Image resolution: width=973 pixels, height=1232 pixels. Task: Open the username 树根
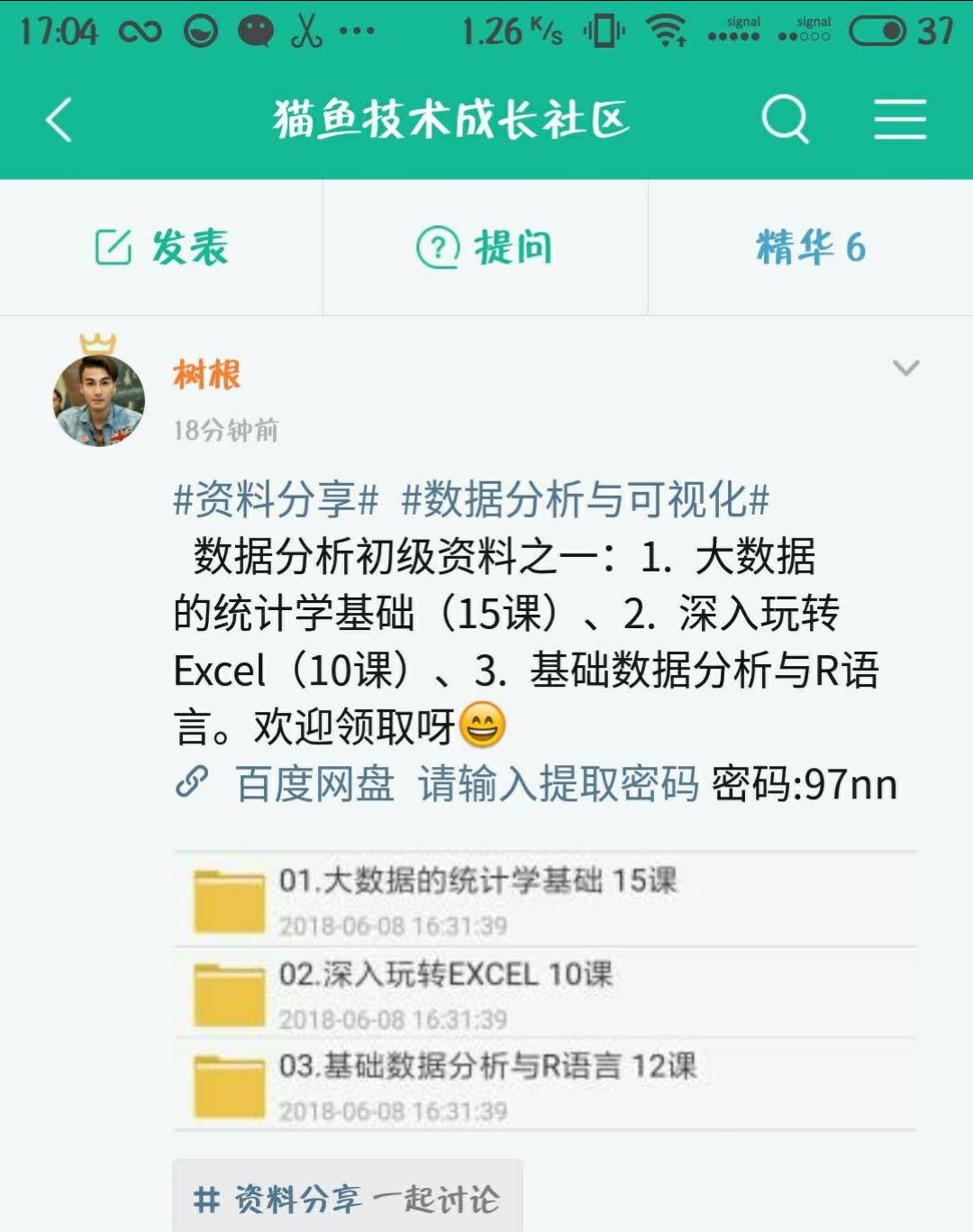click(207, 374)
